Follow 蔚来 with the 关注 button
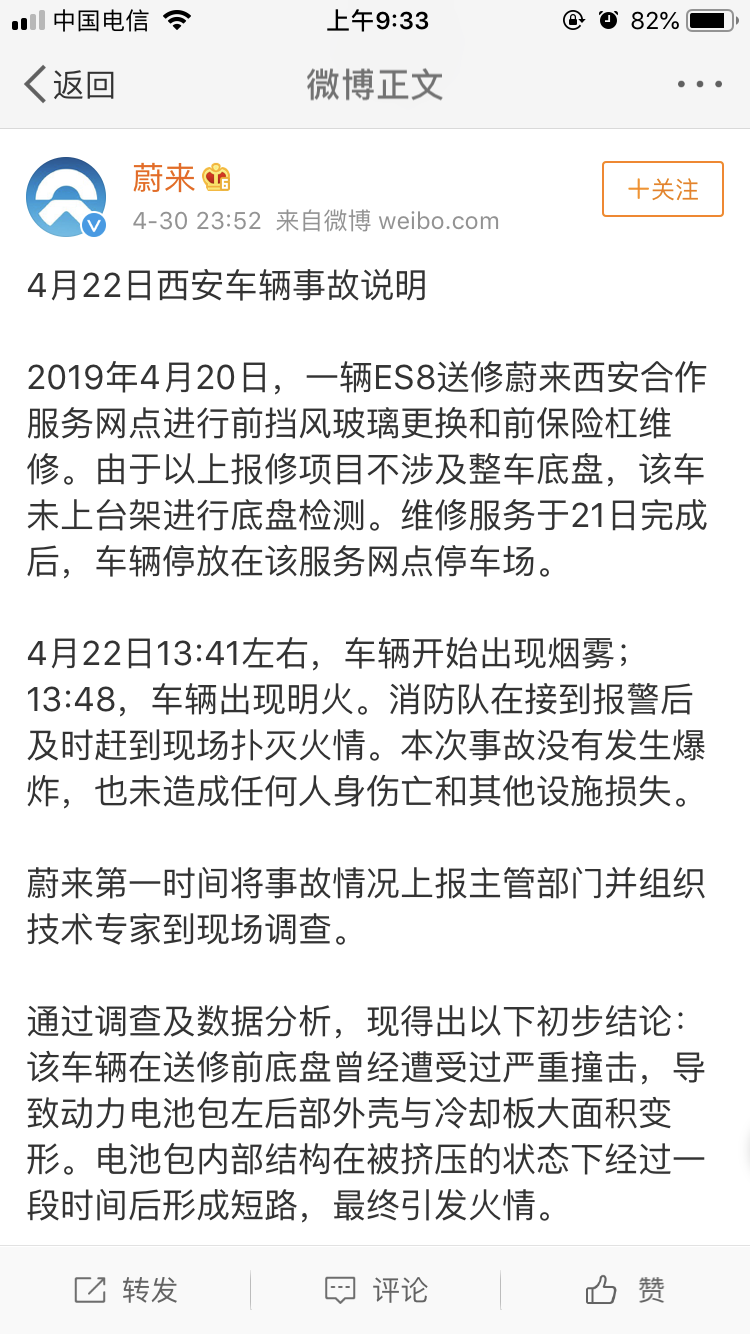 [662, 189]
